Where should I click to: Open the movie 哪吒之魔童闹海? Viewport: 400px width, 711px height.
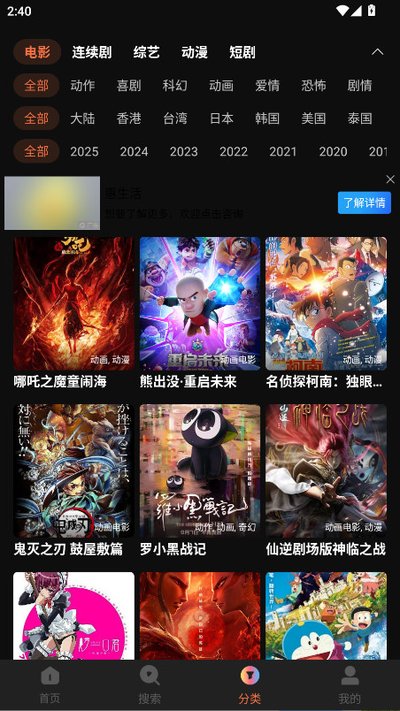click(73, 313)
